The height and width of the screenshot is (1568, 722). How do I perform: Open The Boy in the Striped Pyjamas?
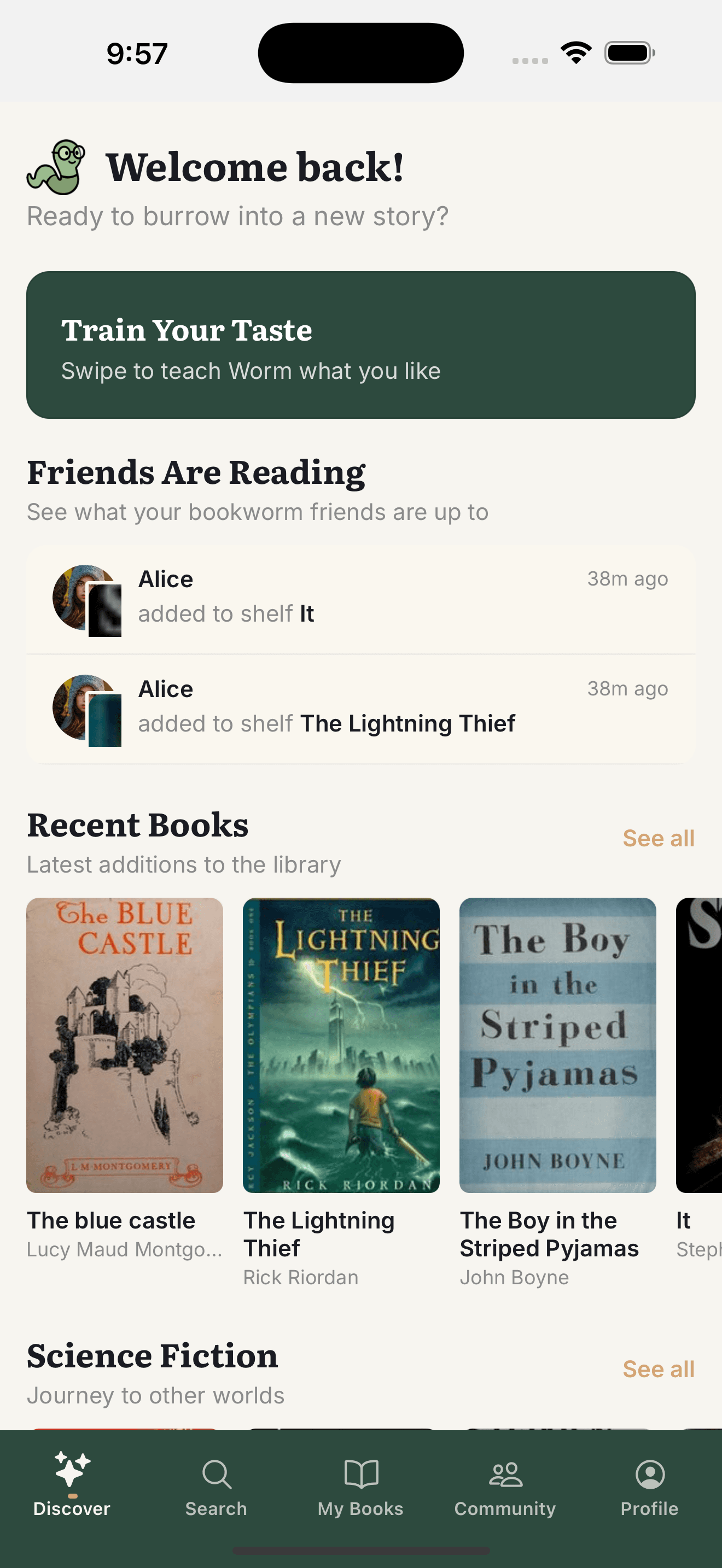click(557, 1045)
